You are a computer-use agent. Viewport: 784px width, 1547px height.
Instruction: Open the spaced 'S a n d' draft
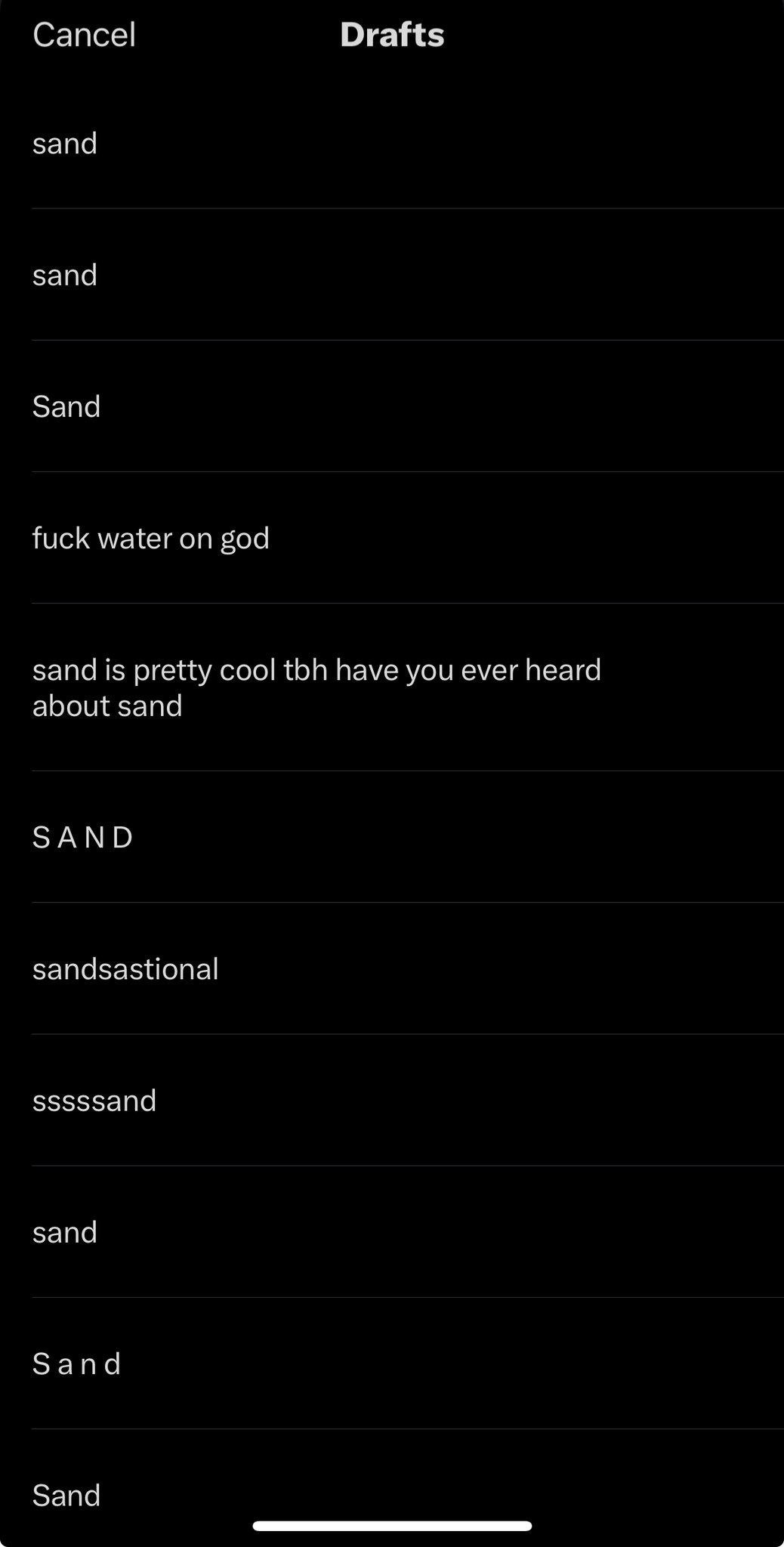(x=77, y=1364)
